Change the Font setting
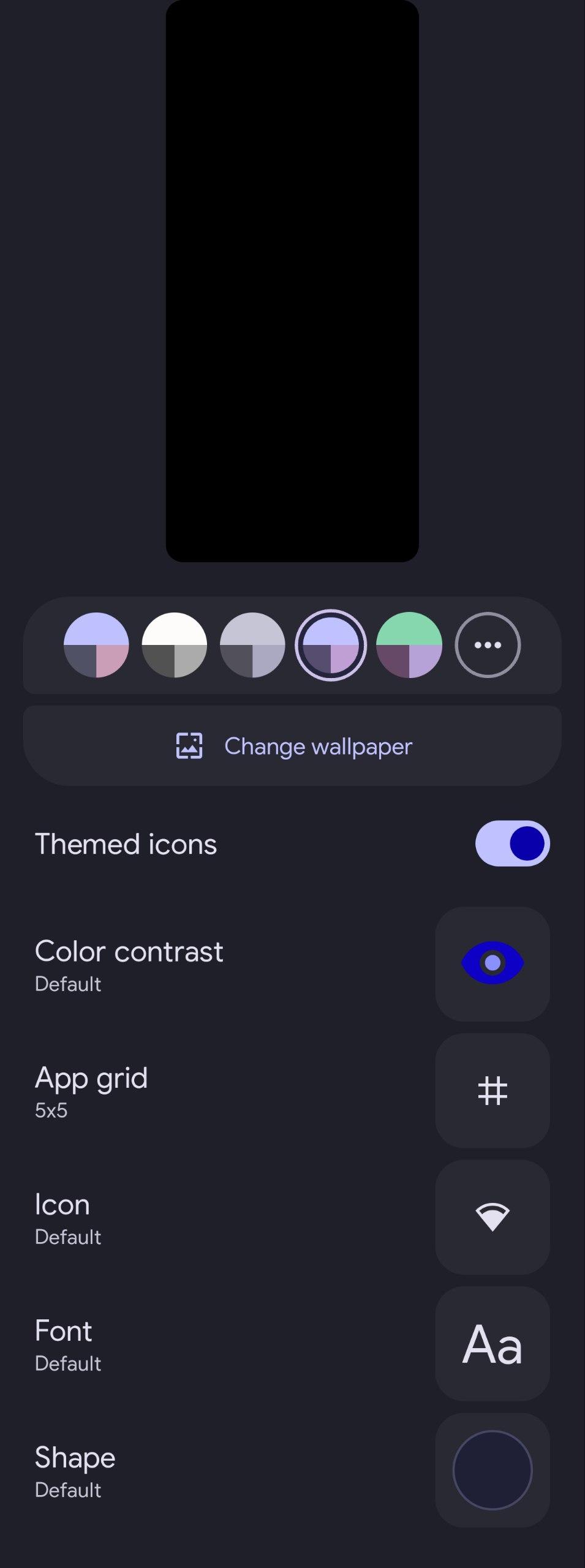Screen dimensions: 585x1568 492,1344
